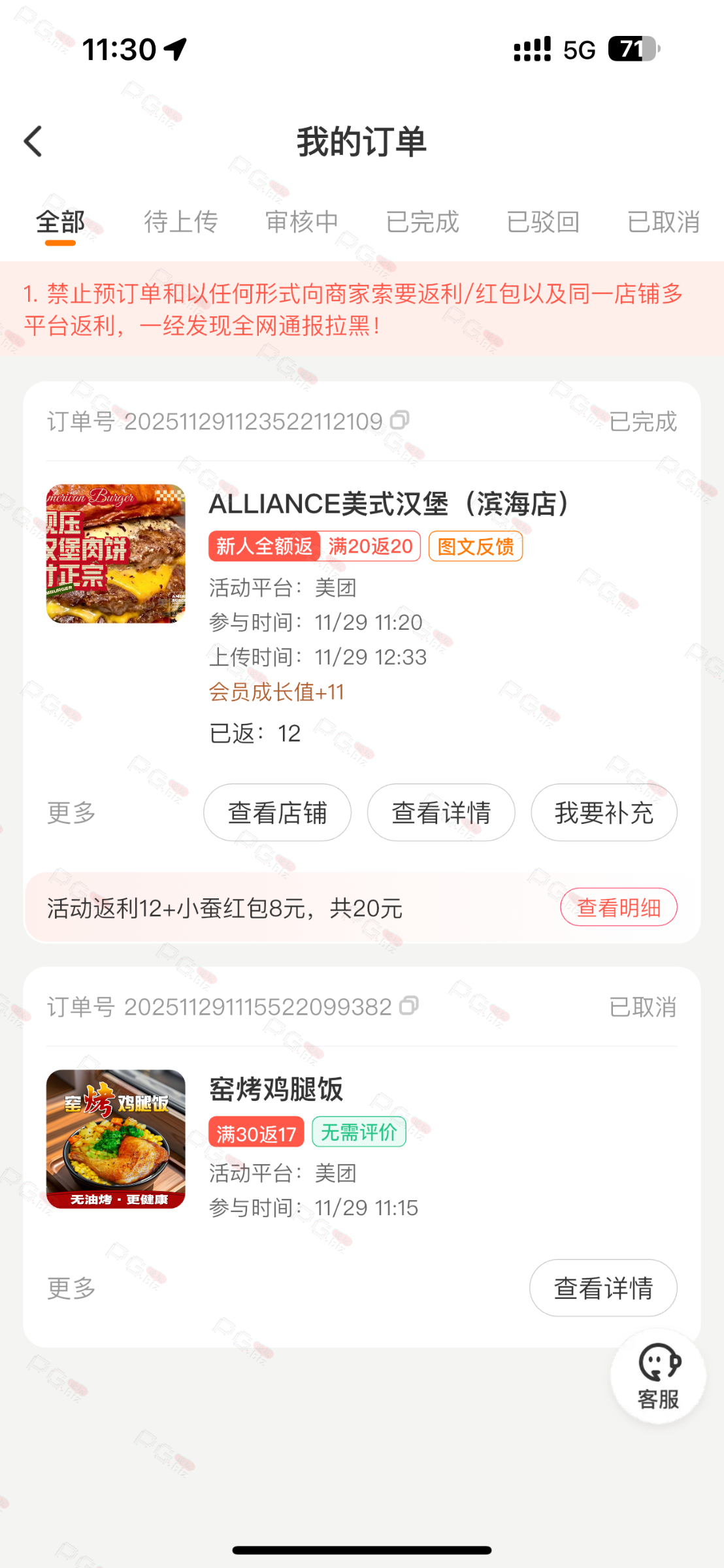This screenshot has height=1568, width=724.
Task: Open 查看明细 for the 20元 rebate
Action: [618, 907]
